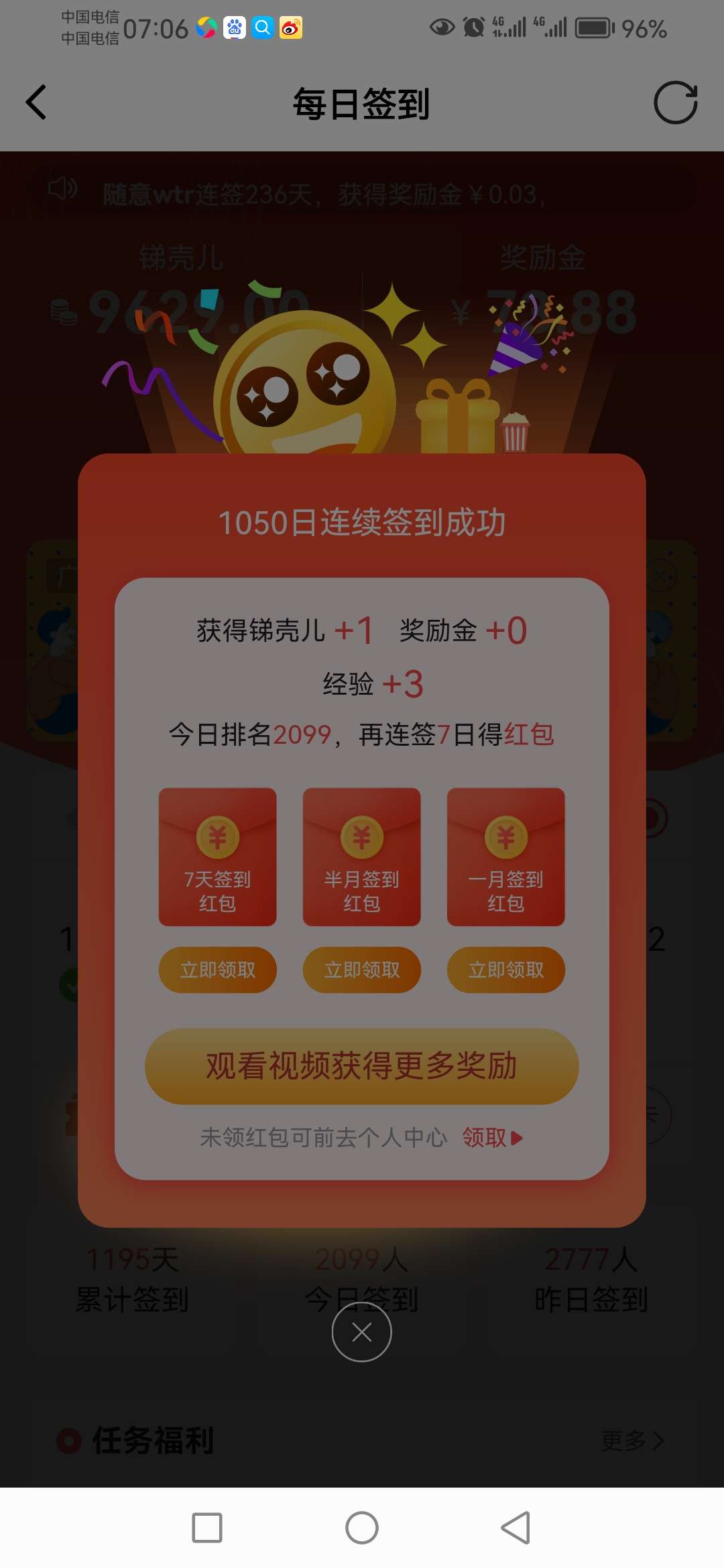The height and width of the screenshot is (1568, 724).
Task: Claim the 一月签到红包 with 立即领取
Action: 505,970
